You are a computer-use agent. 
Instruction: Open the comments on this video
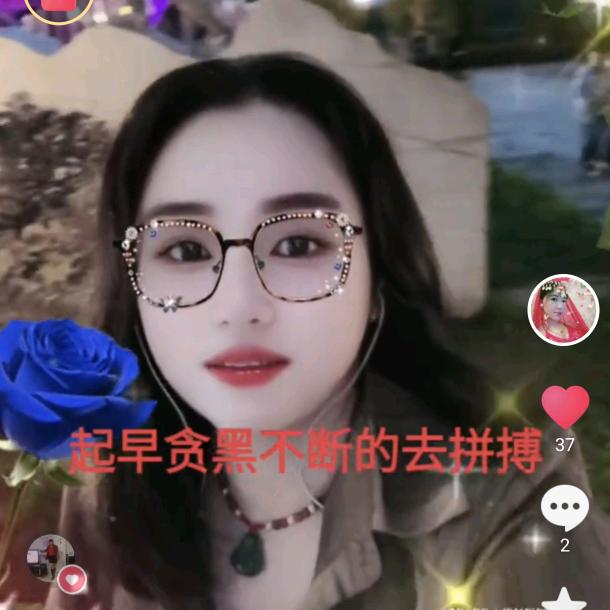[x=565, y=508]
